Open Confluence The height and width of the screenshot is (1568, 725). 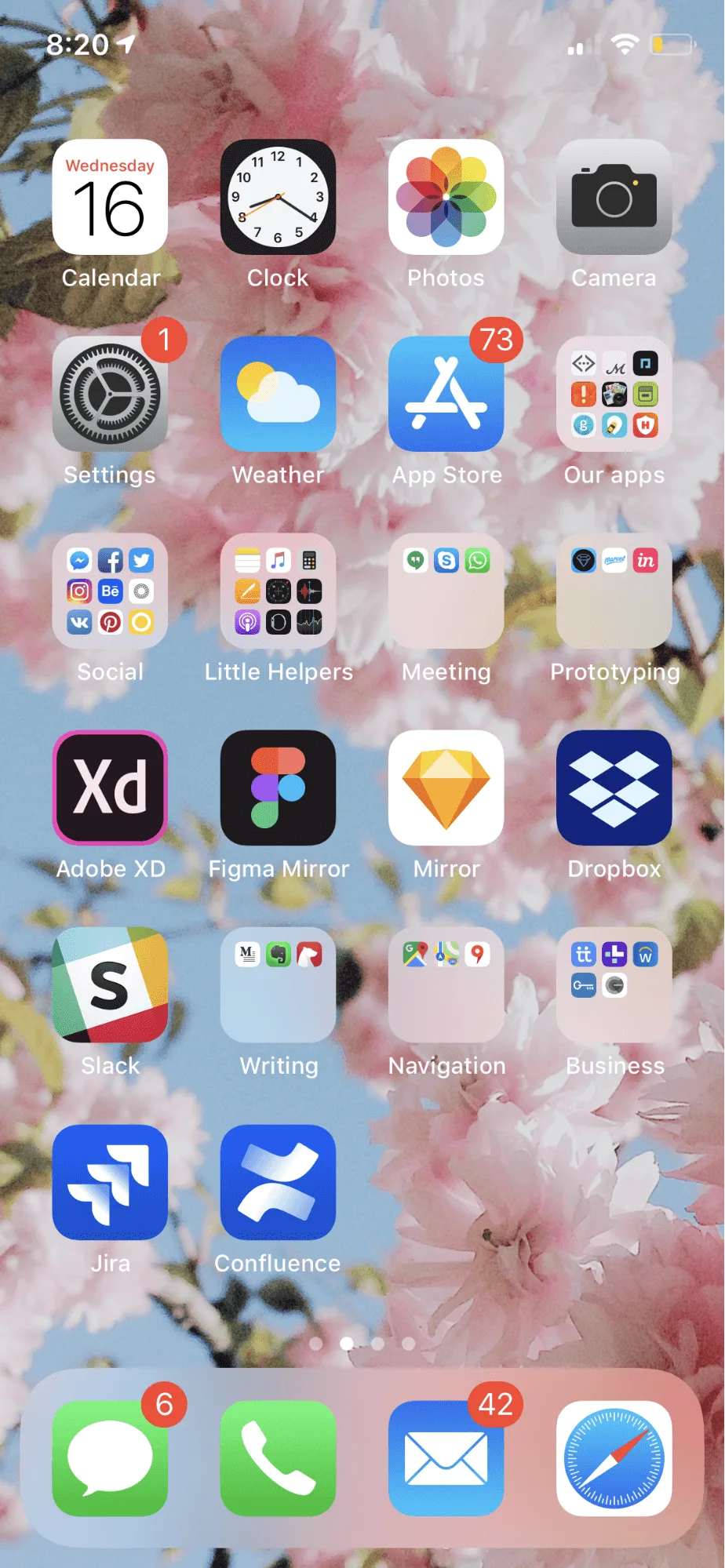pos(278,1183)
